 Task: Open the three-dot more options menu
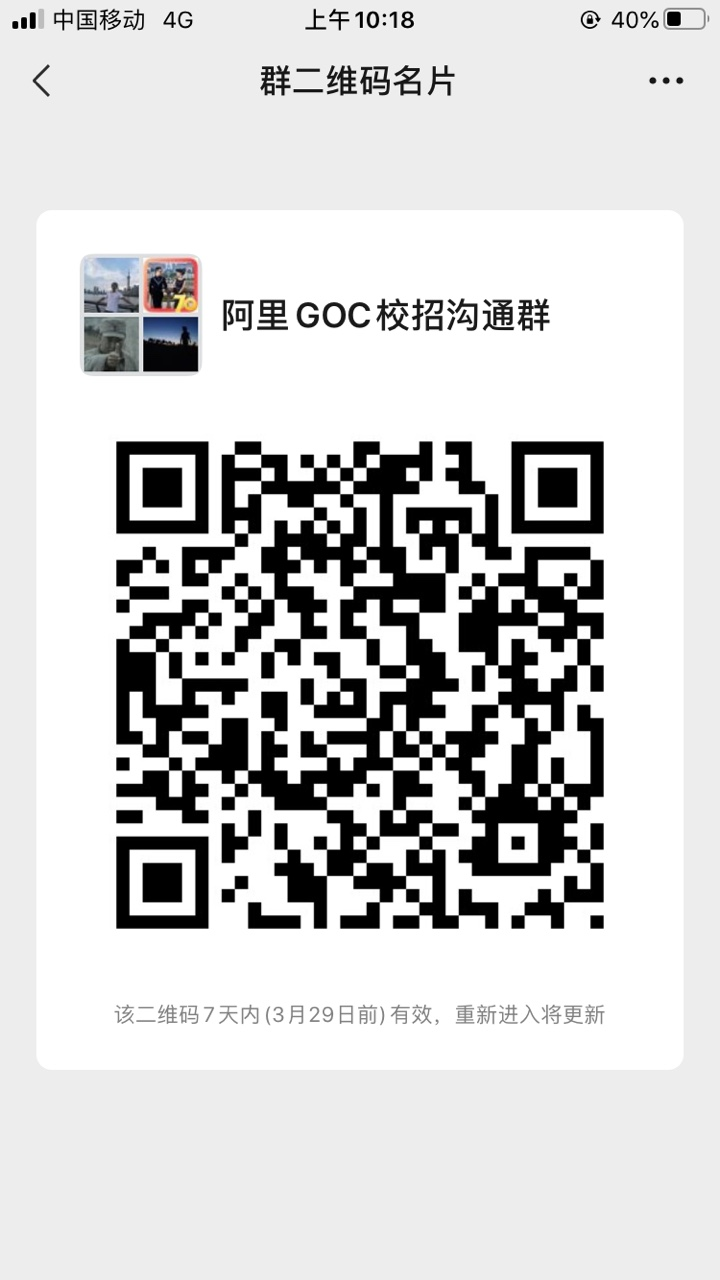click(666, 81)
